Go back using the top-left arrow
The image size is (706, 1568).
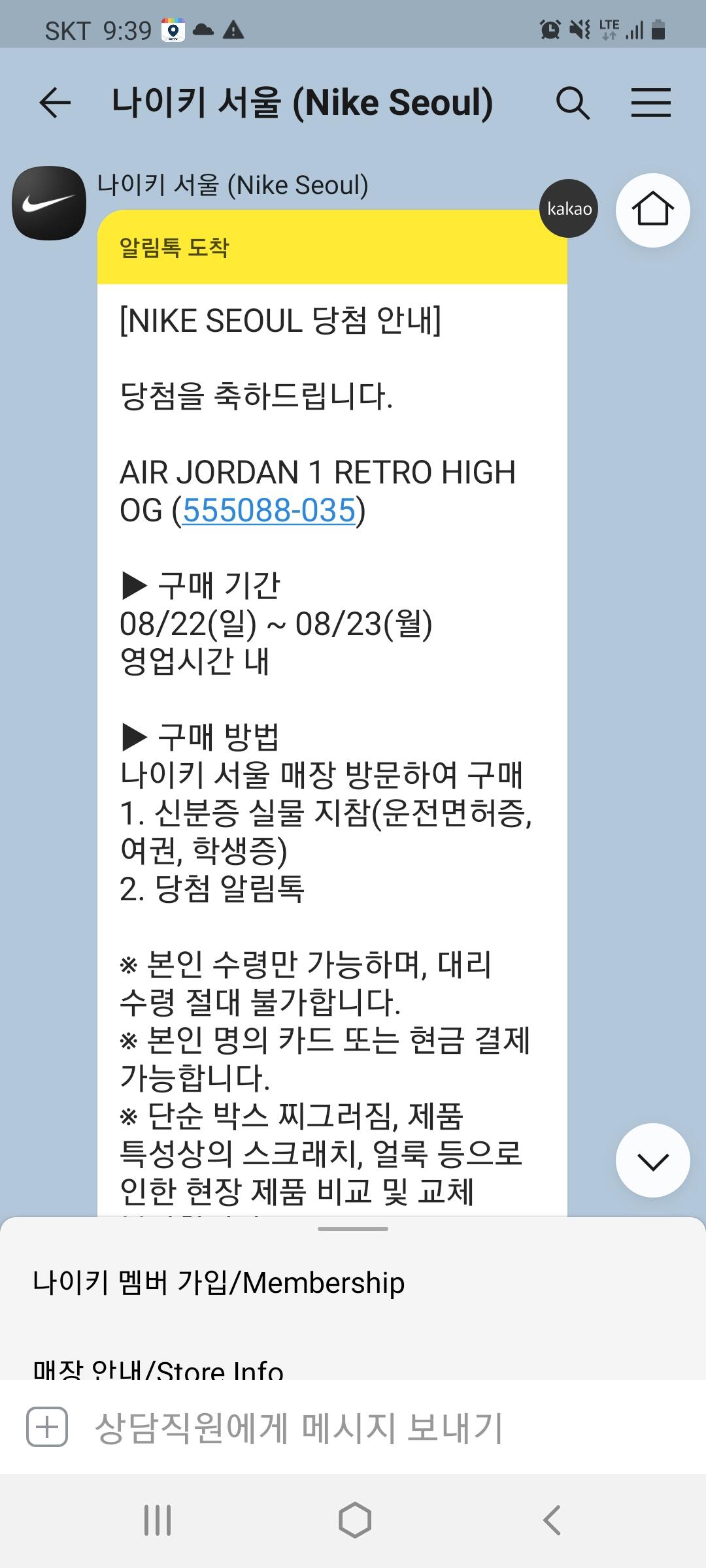pos(55,103)
